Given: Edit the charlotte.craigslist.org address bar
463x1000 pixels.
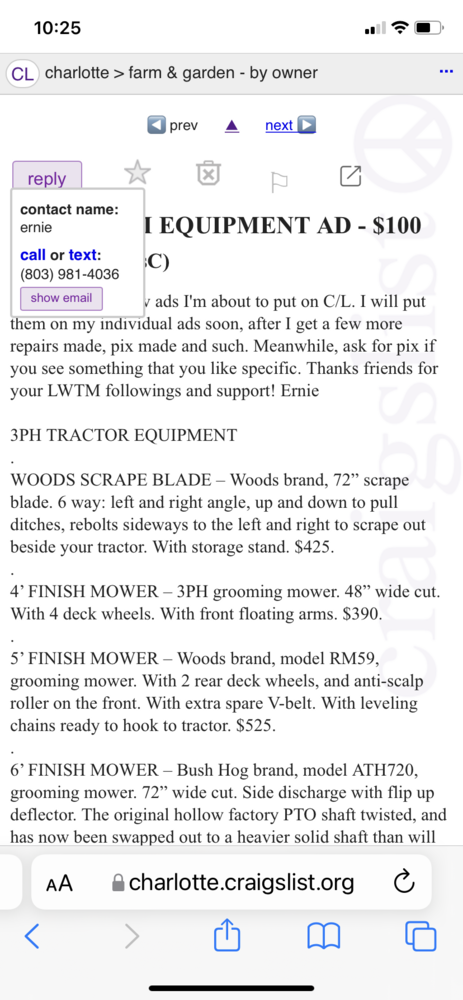Looking at the screenshot, I should click(232, 883).
